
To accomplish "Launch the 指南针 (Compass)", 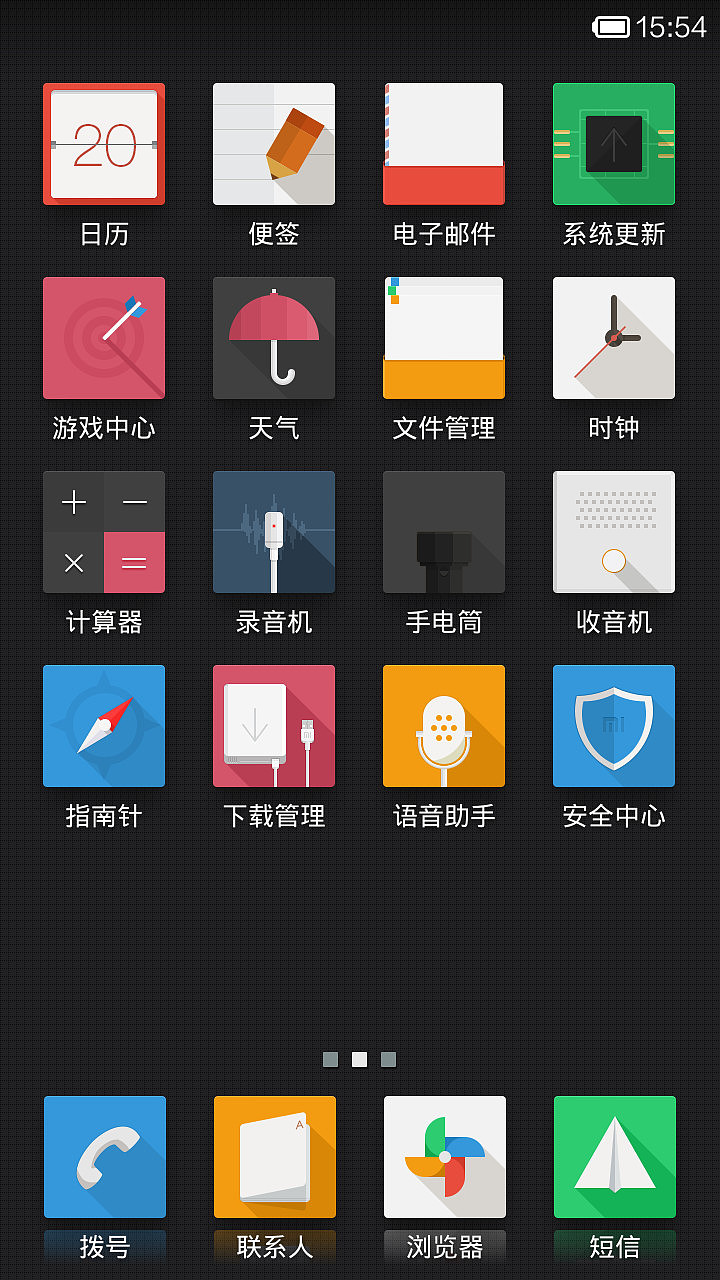I will [x=104, y=726].
